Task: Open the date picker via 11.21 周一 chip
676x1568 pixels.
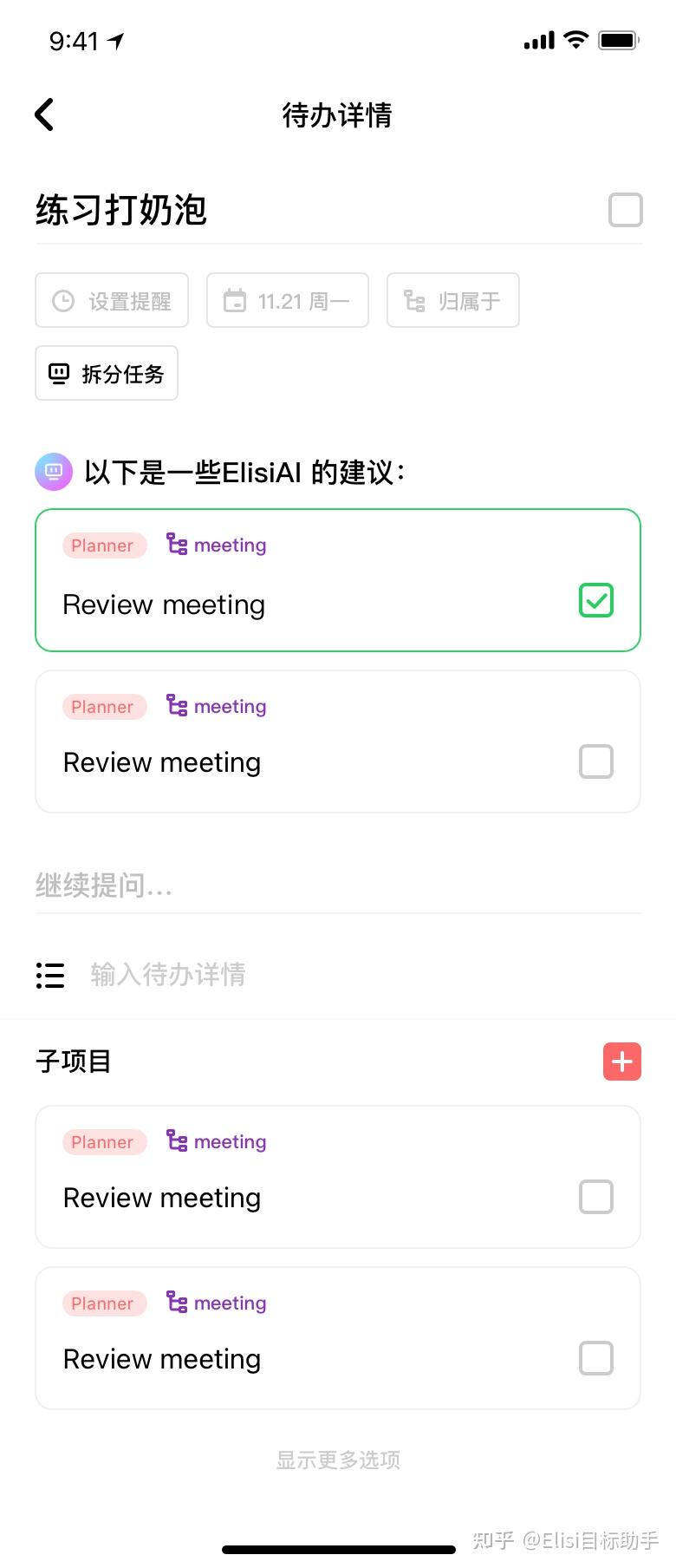Action: click(x=287, y=300)
